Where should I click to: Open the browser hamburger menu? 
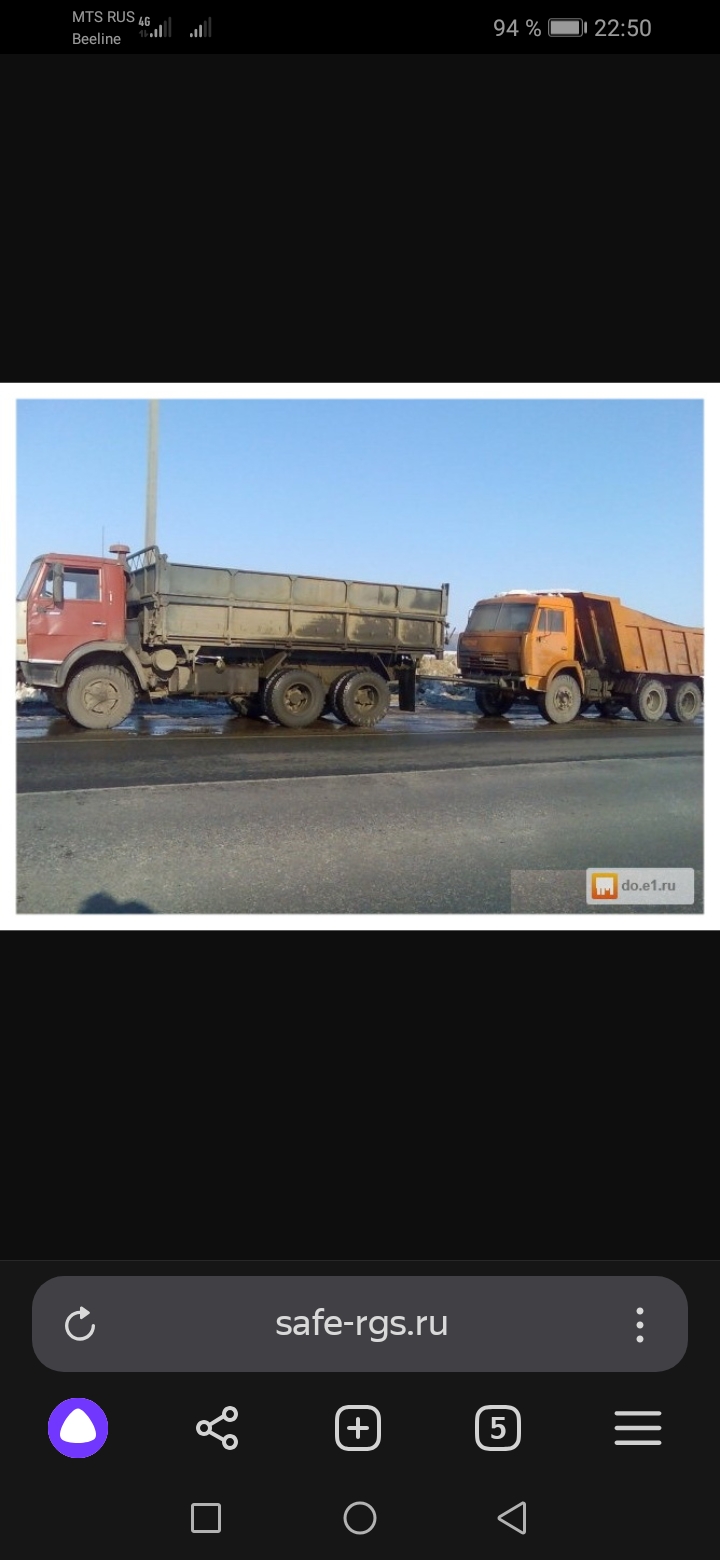[638, 1428]
